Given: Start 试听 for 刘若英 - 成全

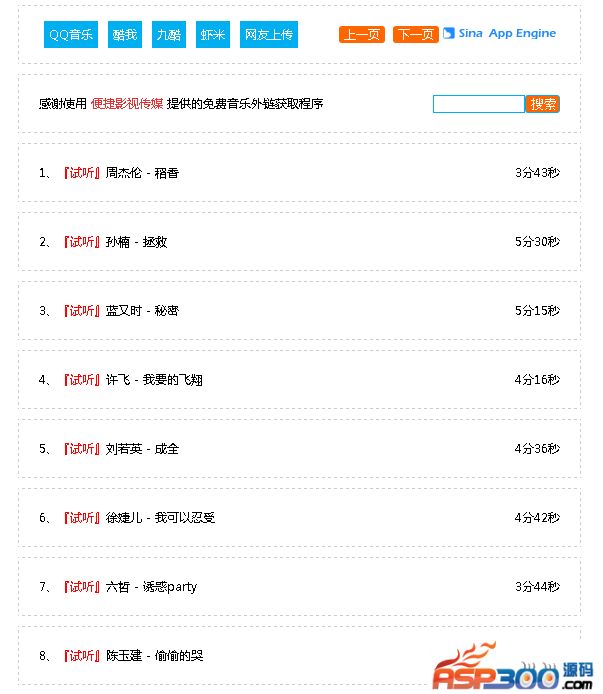Looking at the screenshot, I should 82,449.
